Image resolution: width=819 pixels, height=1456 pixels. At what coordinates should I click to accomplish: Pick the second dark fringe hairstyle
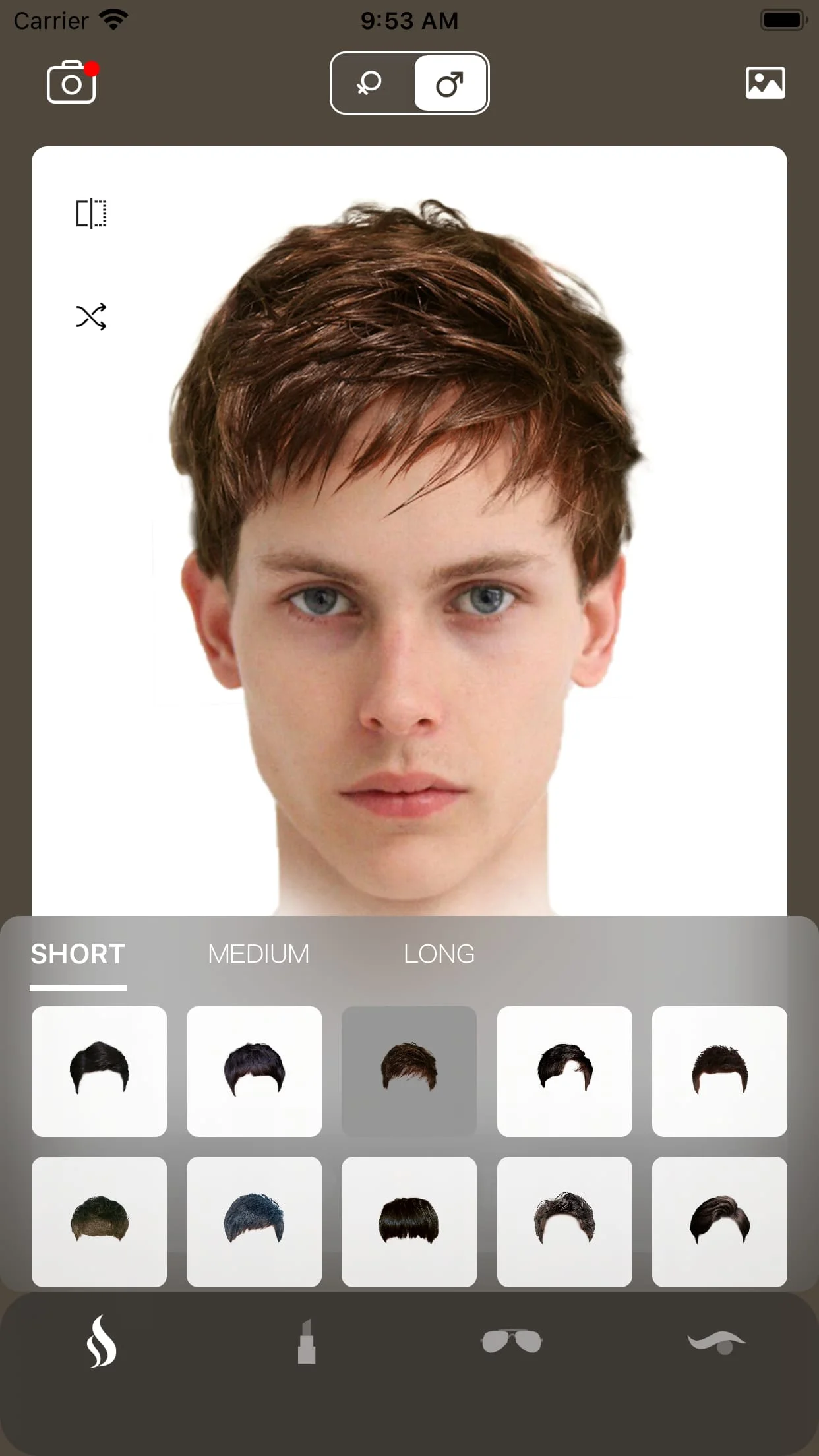(254, 1071)
